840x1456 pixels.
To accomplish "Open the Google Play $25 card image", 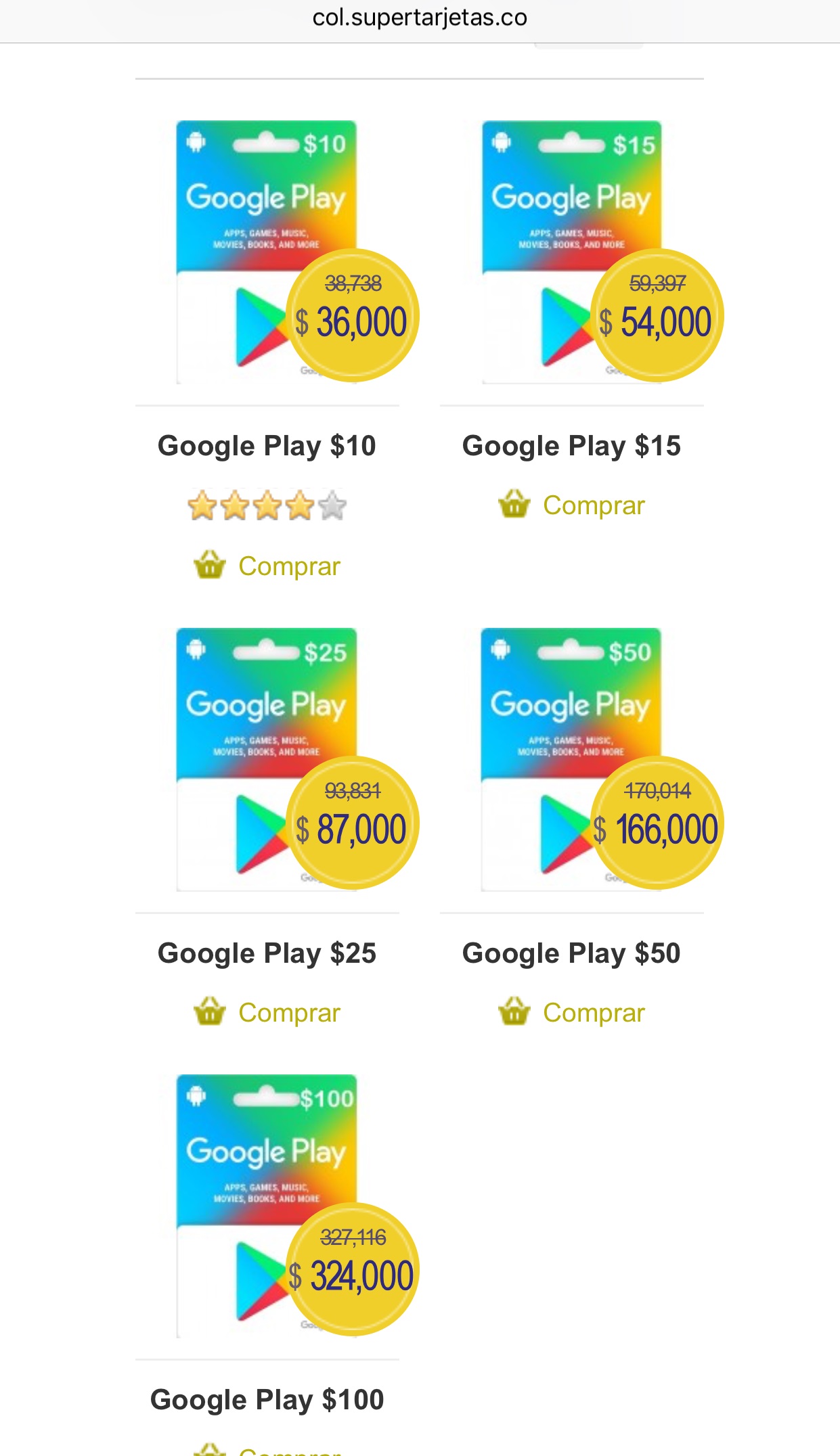I will click(266, 759).
